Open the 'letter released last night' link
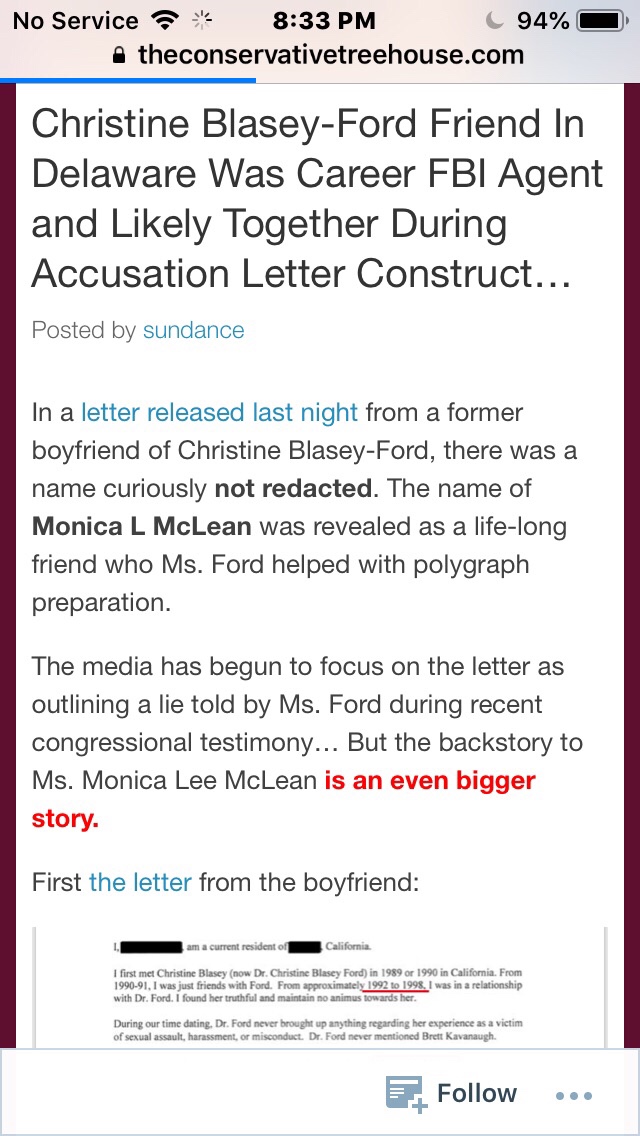 point(219,413)
